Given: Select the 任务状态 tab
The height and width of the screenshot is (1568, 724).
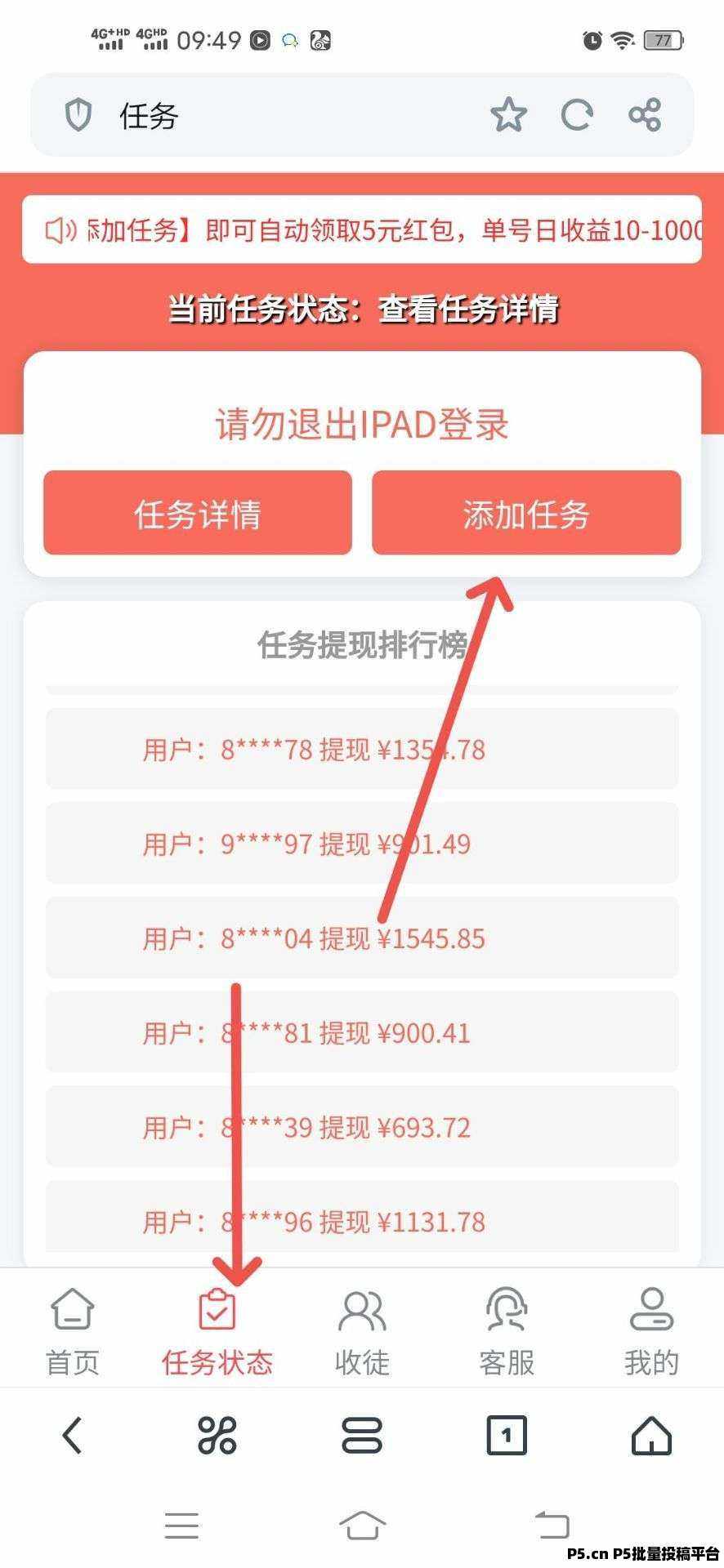Looking at the screenshot, I should (217, 1332).
